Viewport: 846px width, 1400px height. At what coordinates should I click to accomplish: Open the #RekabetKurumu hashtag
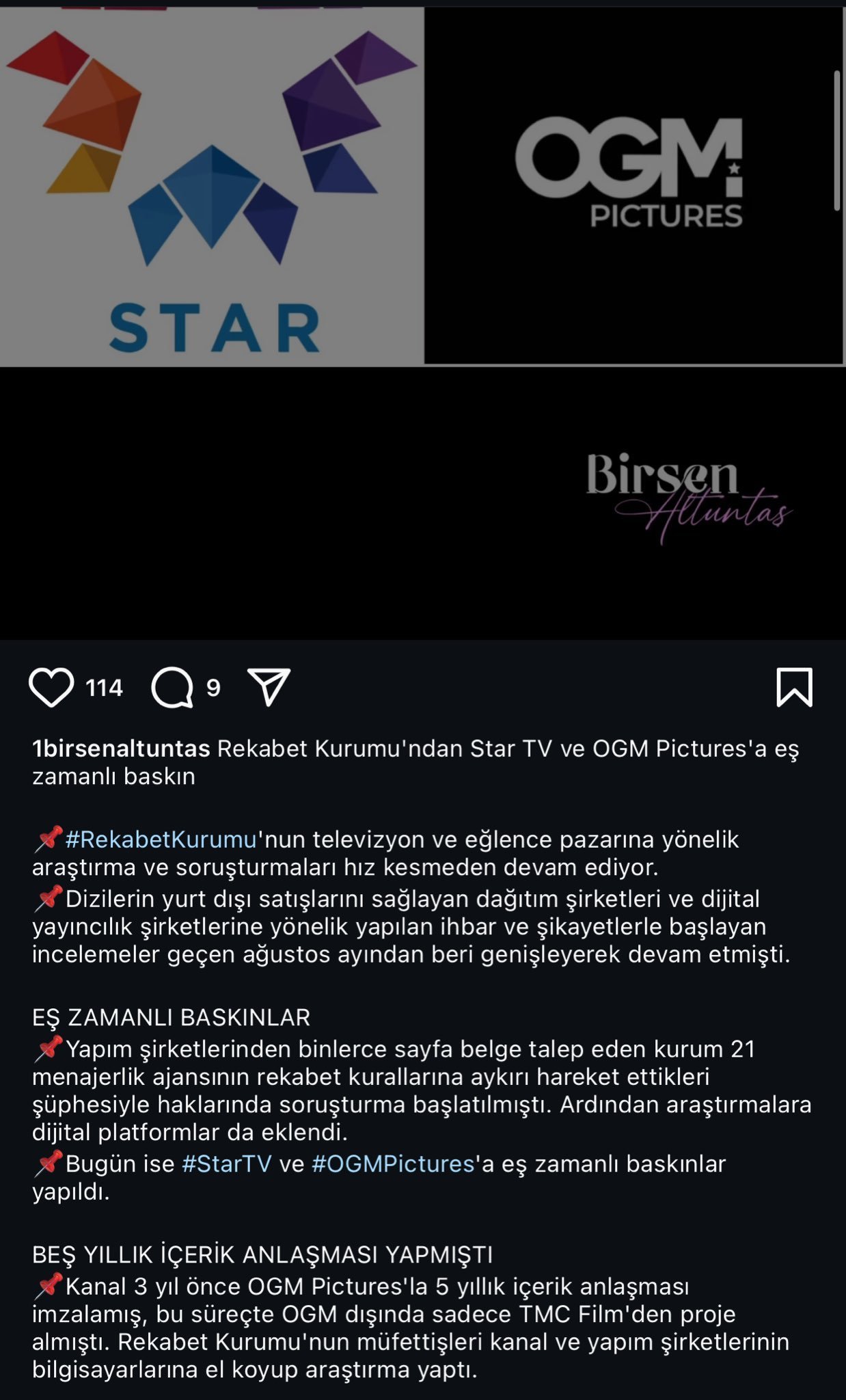[x=161, y=839]
